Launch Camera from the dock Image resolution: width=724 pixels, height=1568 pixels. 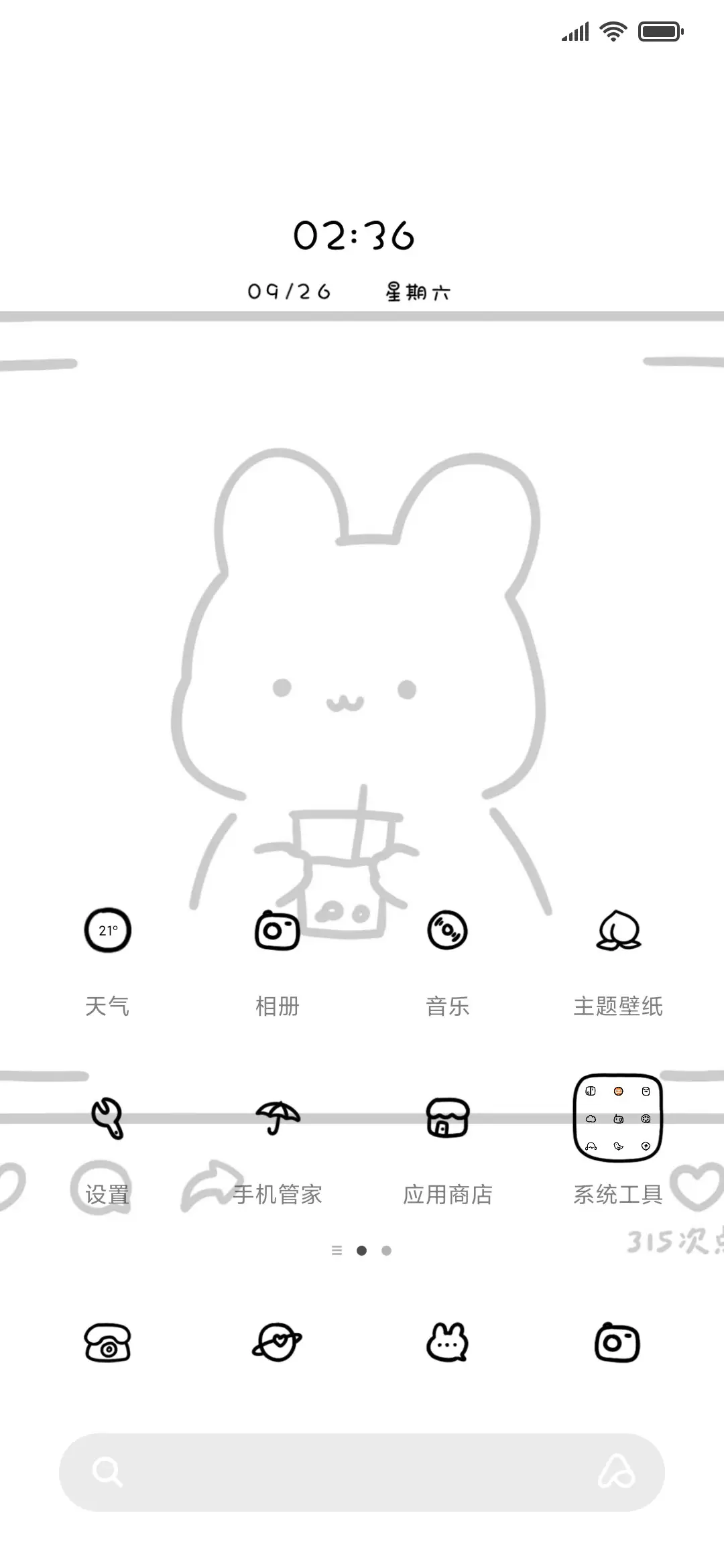click(618, 1342)
